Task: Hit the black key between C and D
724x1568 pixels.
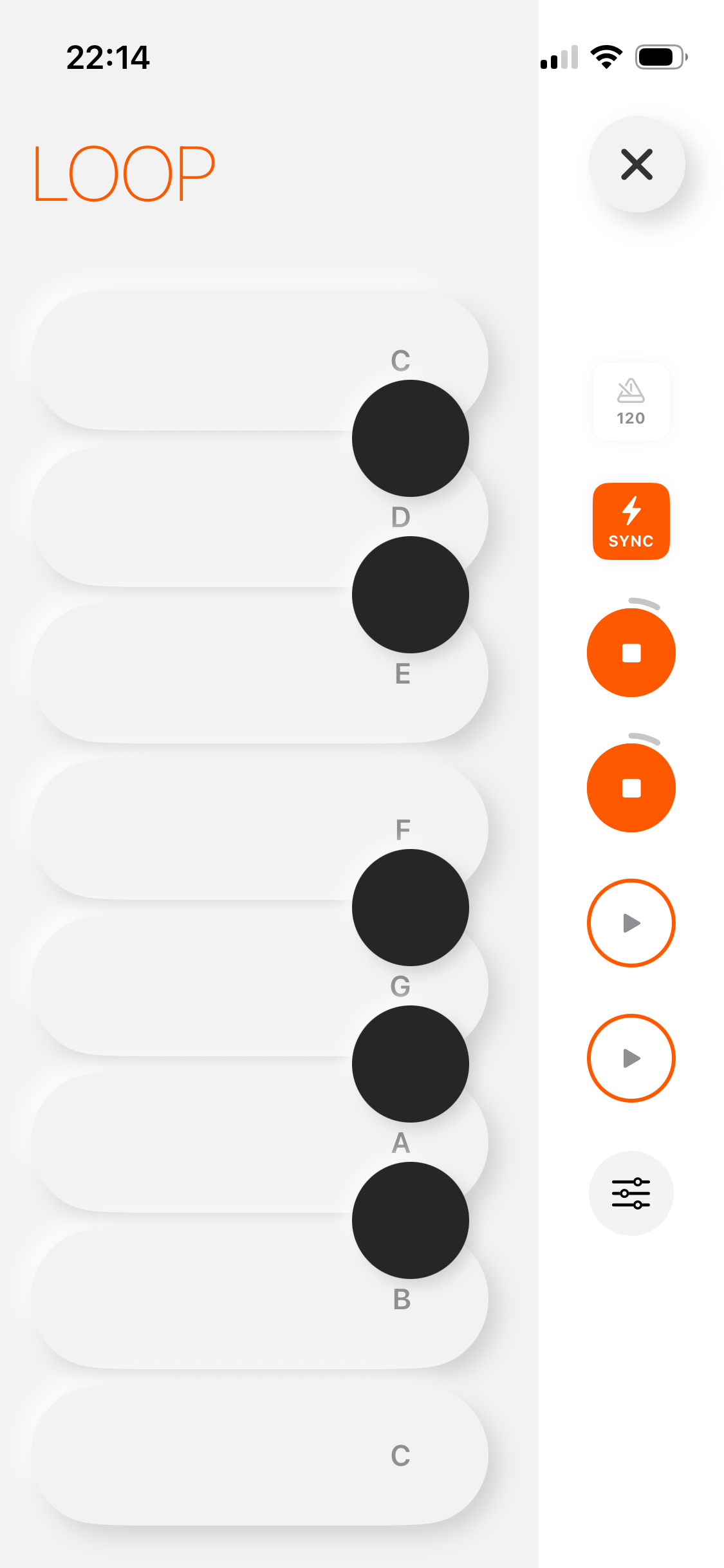Action: point(411,438)
